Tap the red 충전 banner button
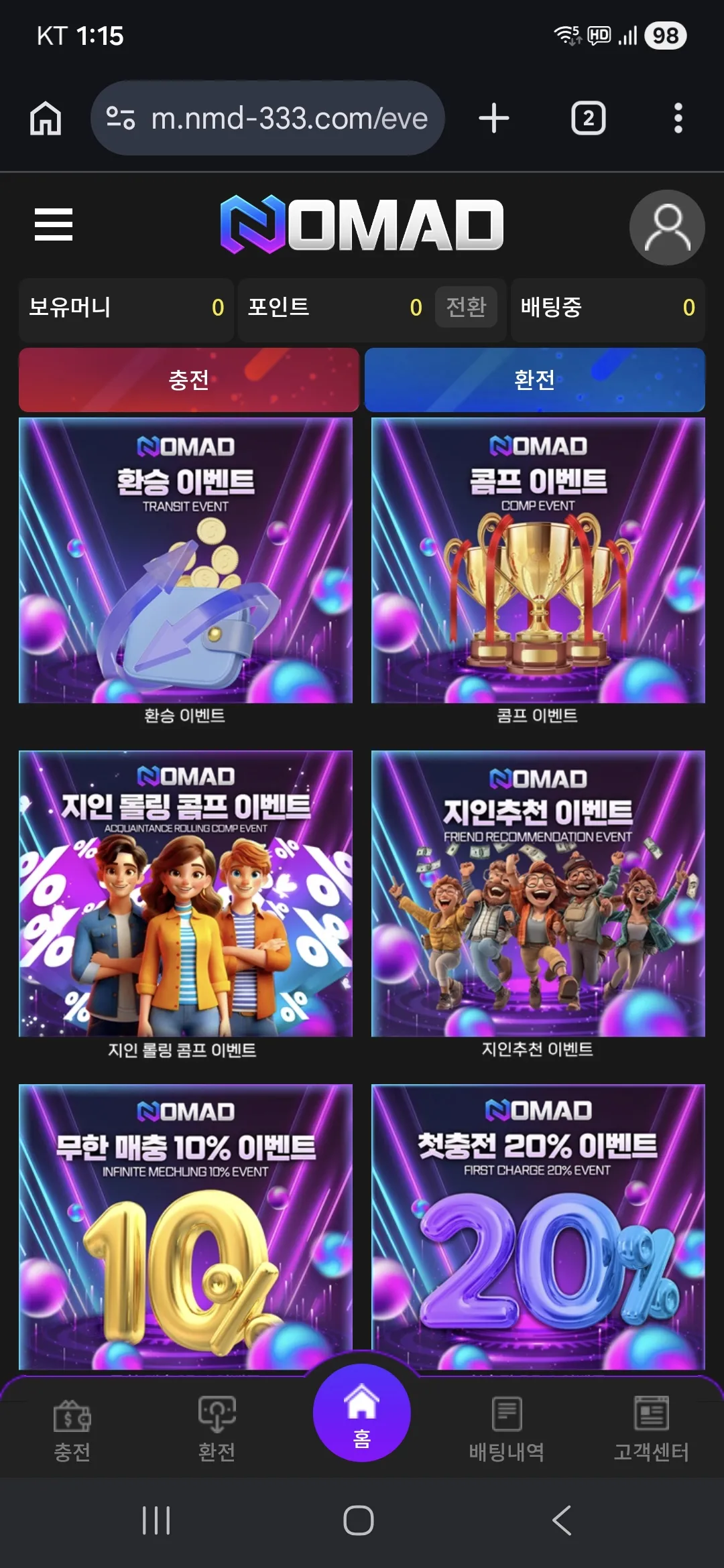The width and height of the screenshot is (724, 1568). [189, 380]
